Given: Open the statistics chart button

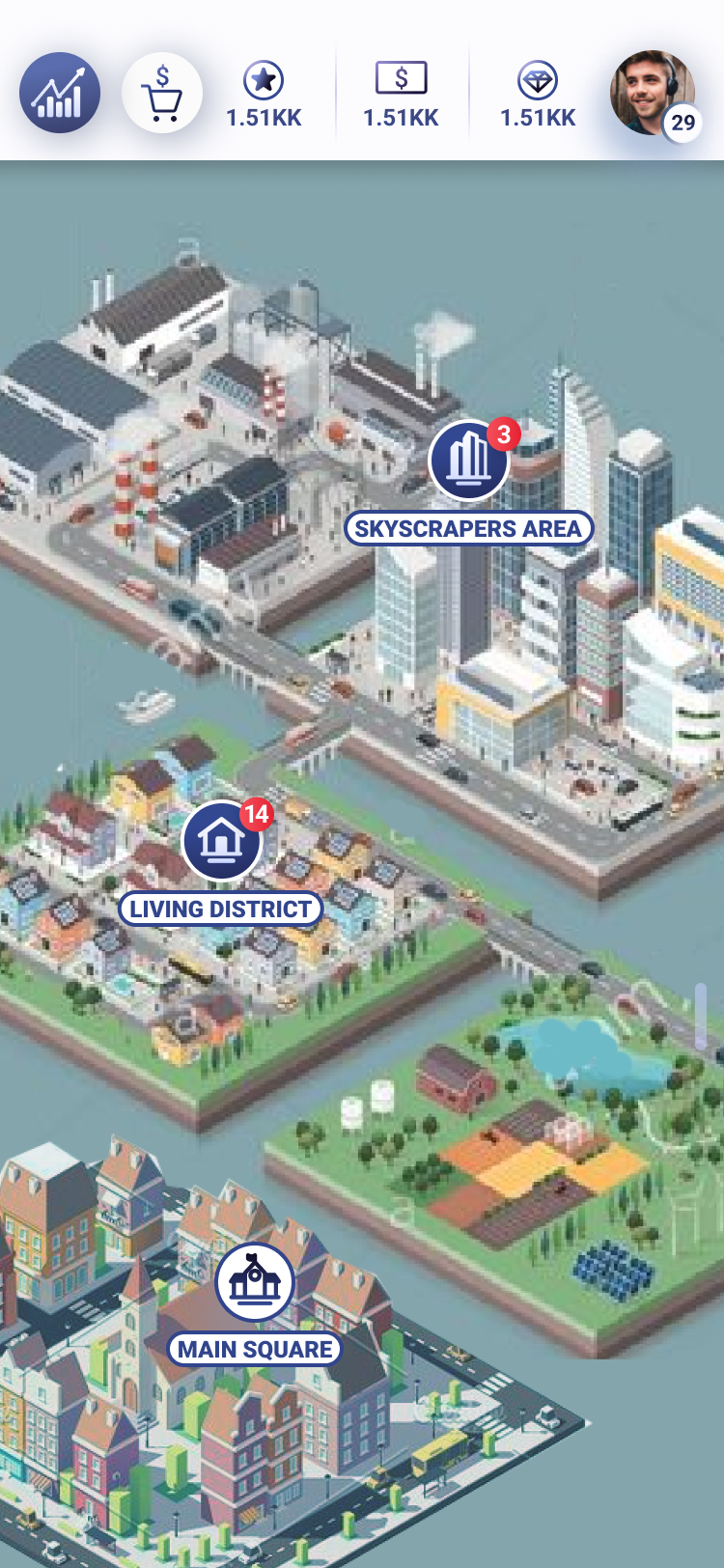Looking at the screenshot, I should pos(60,93).
